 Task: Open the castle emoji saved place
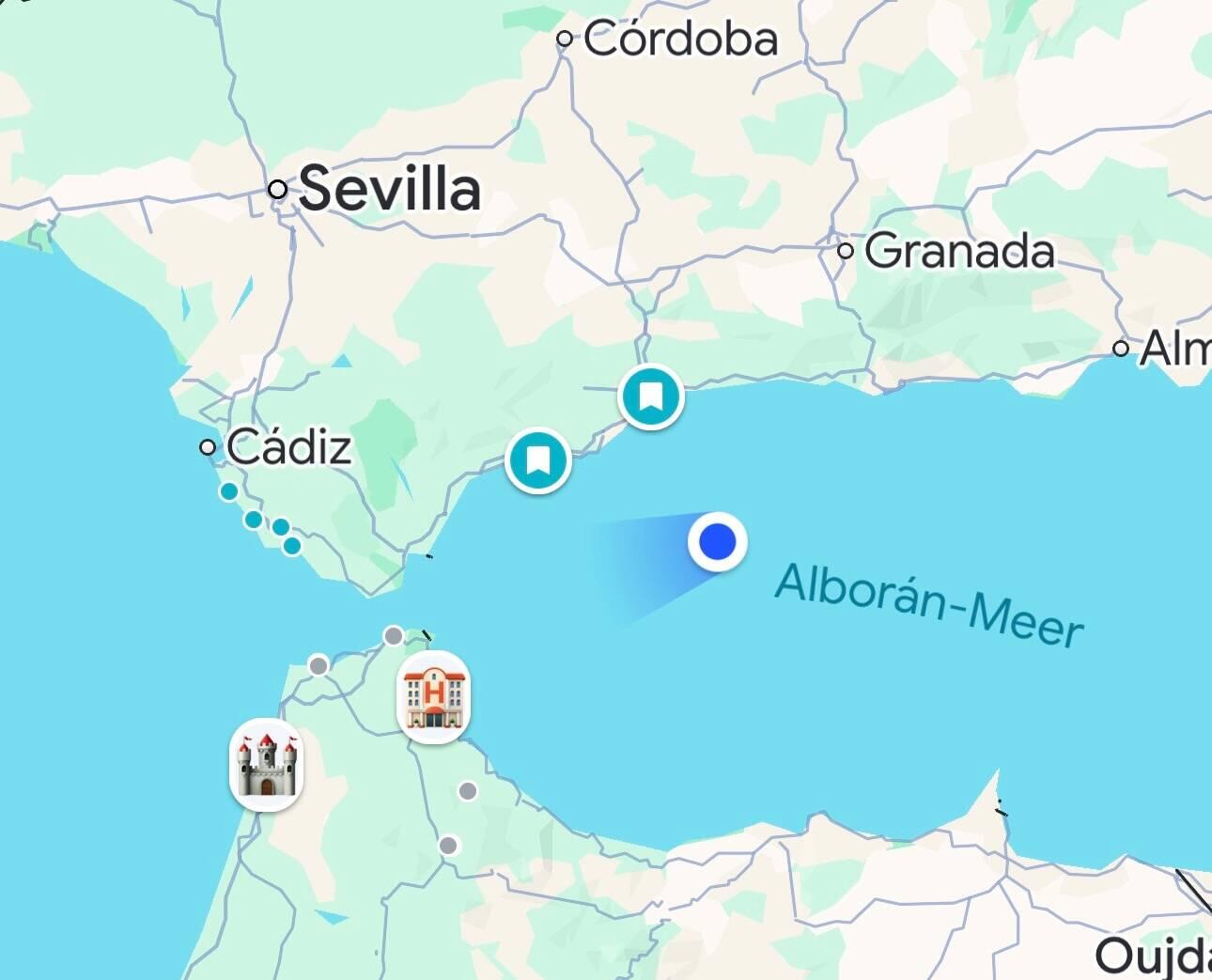[266, 764]
